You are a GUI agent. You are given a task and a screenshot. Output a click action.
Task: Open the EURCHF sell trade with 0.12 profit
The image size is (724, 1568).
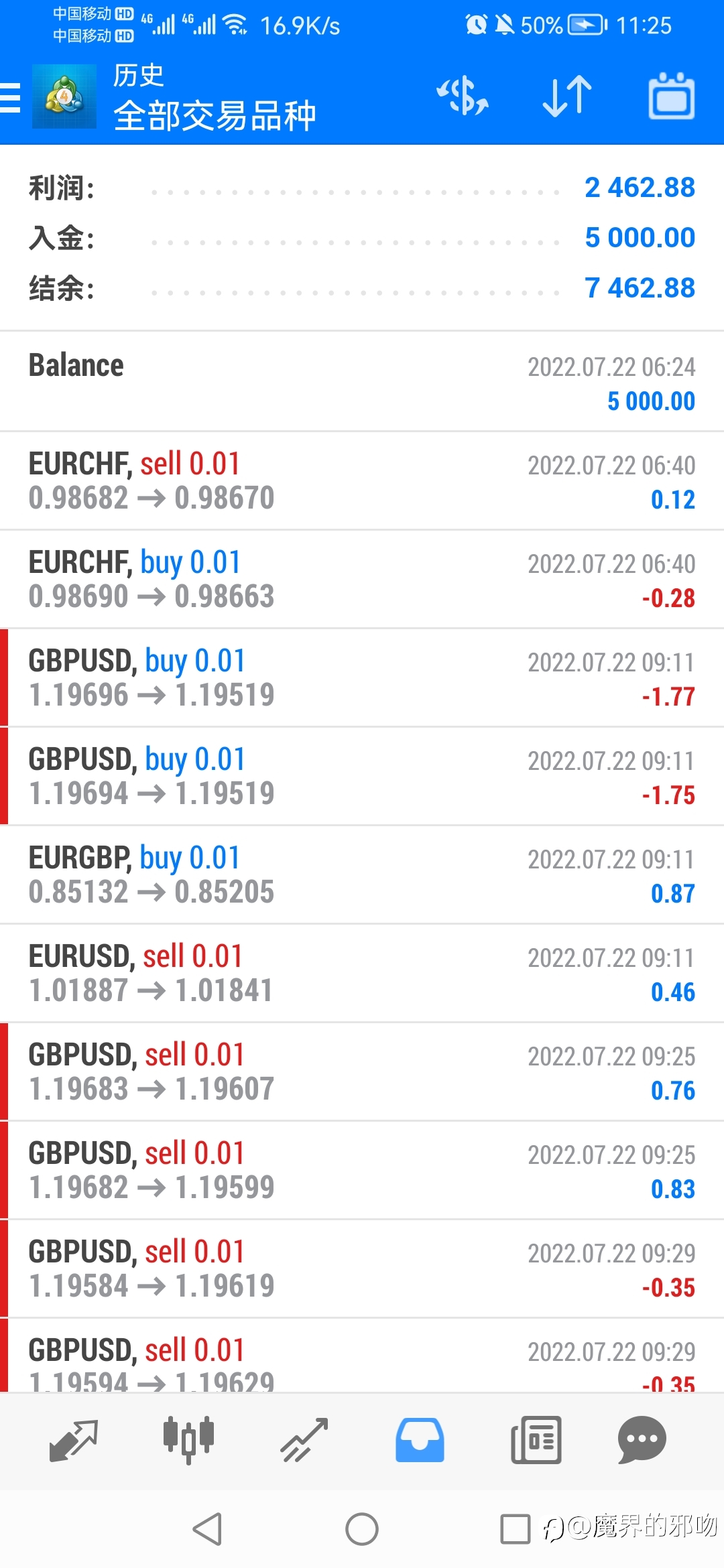coord(362,480)
